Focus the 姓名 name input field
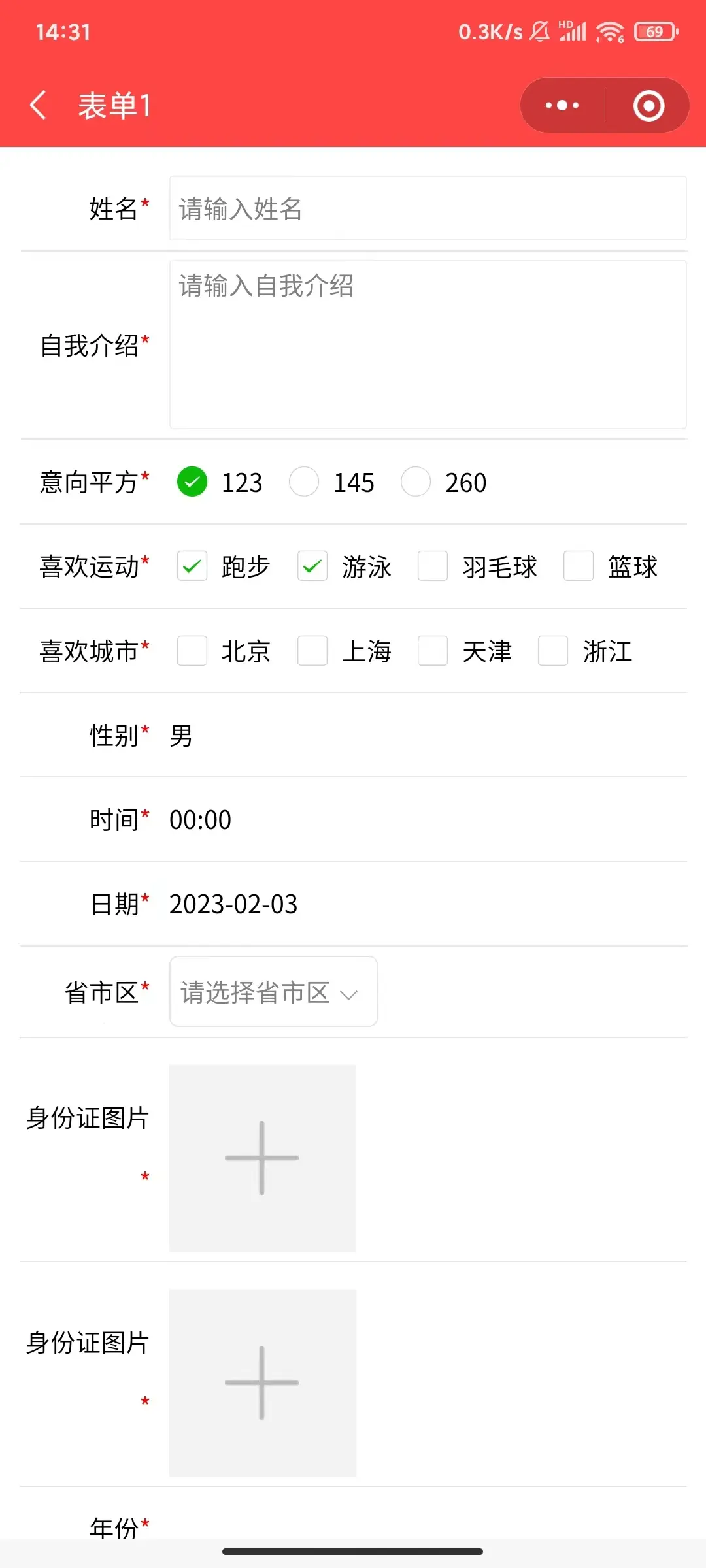 tap(428, 208)
